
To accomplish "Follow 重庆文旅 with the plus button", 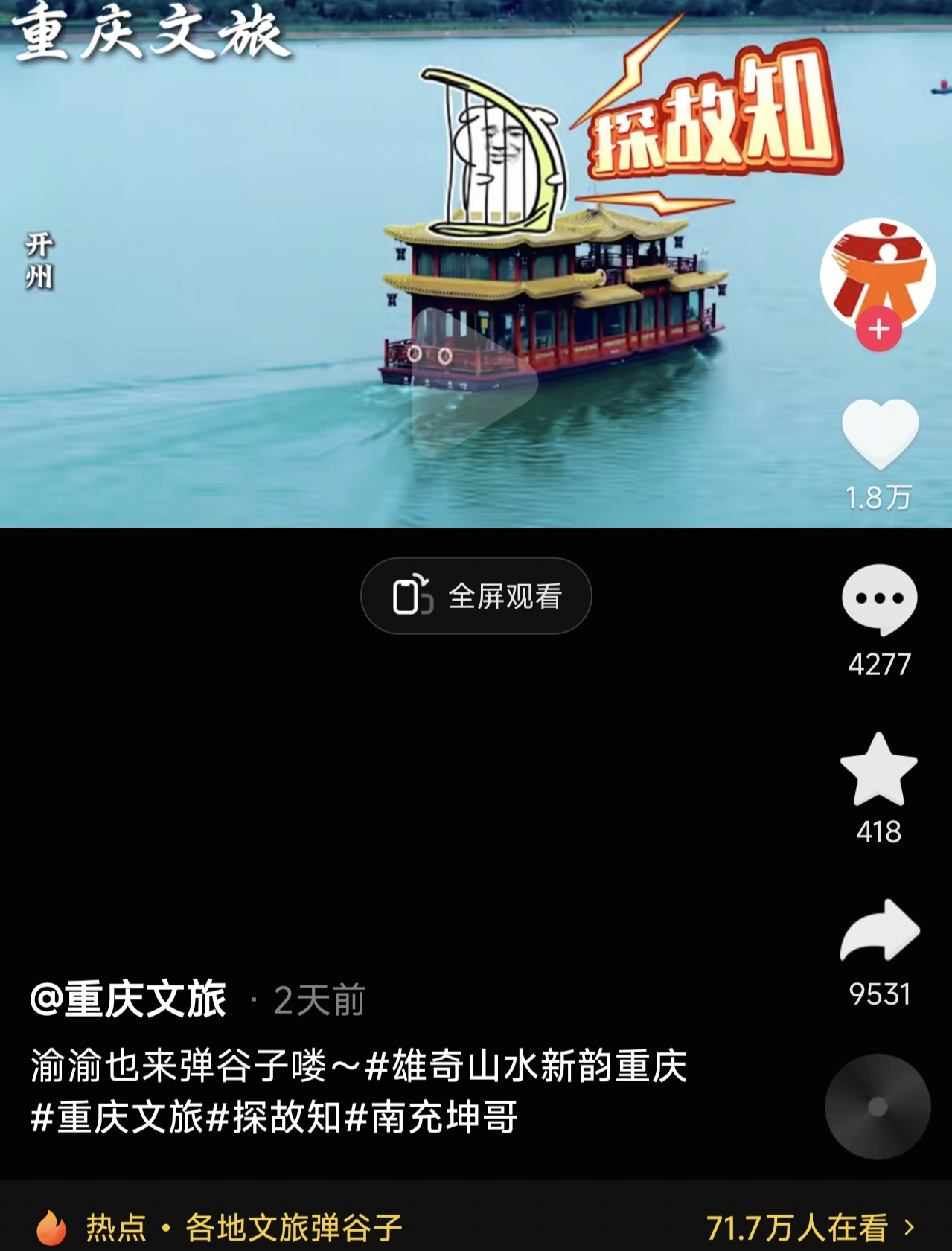I will pyautogui.click(x=878, y=329).
